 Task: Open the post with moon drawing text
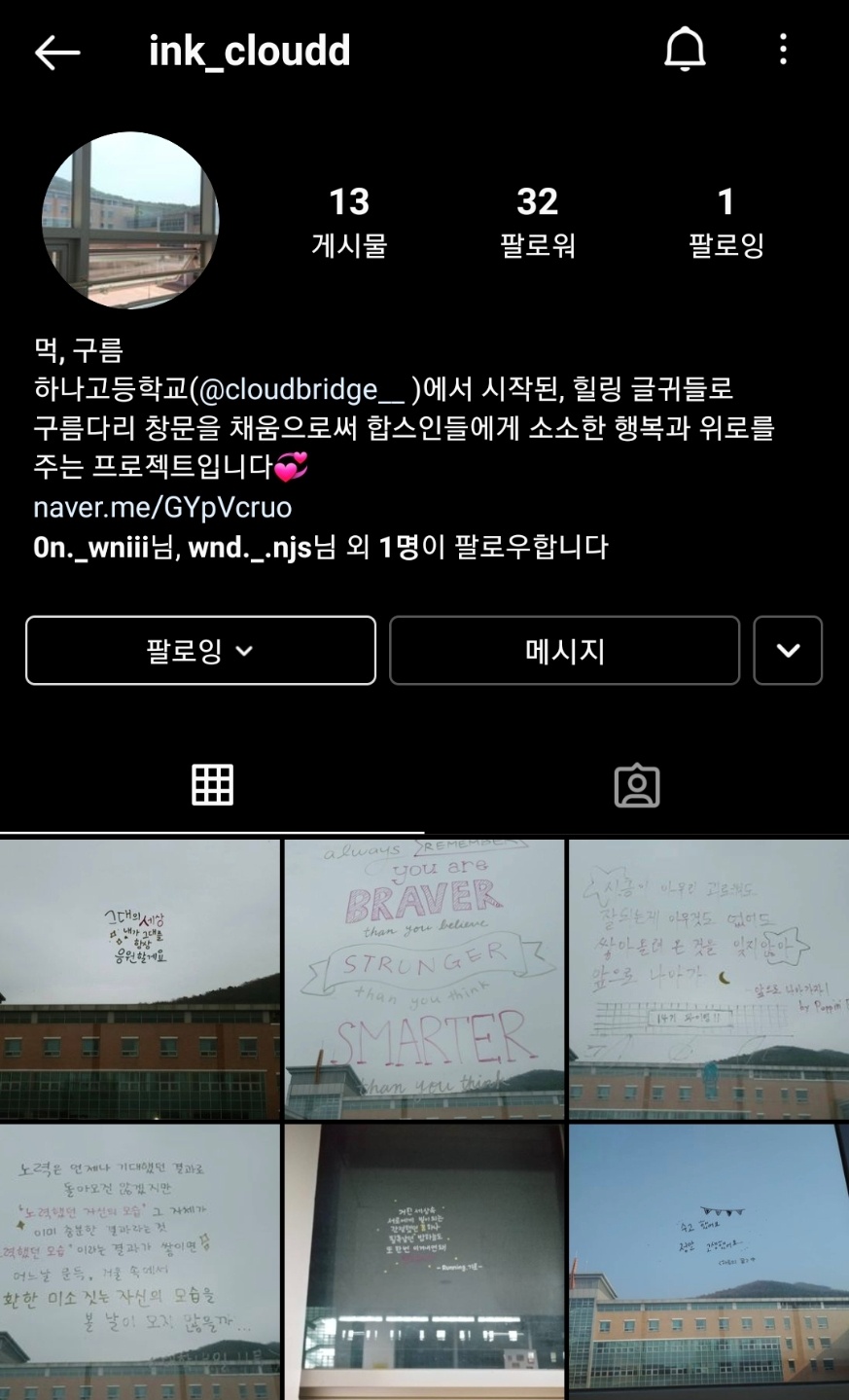[708, 979]
